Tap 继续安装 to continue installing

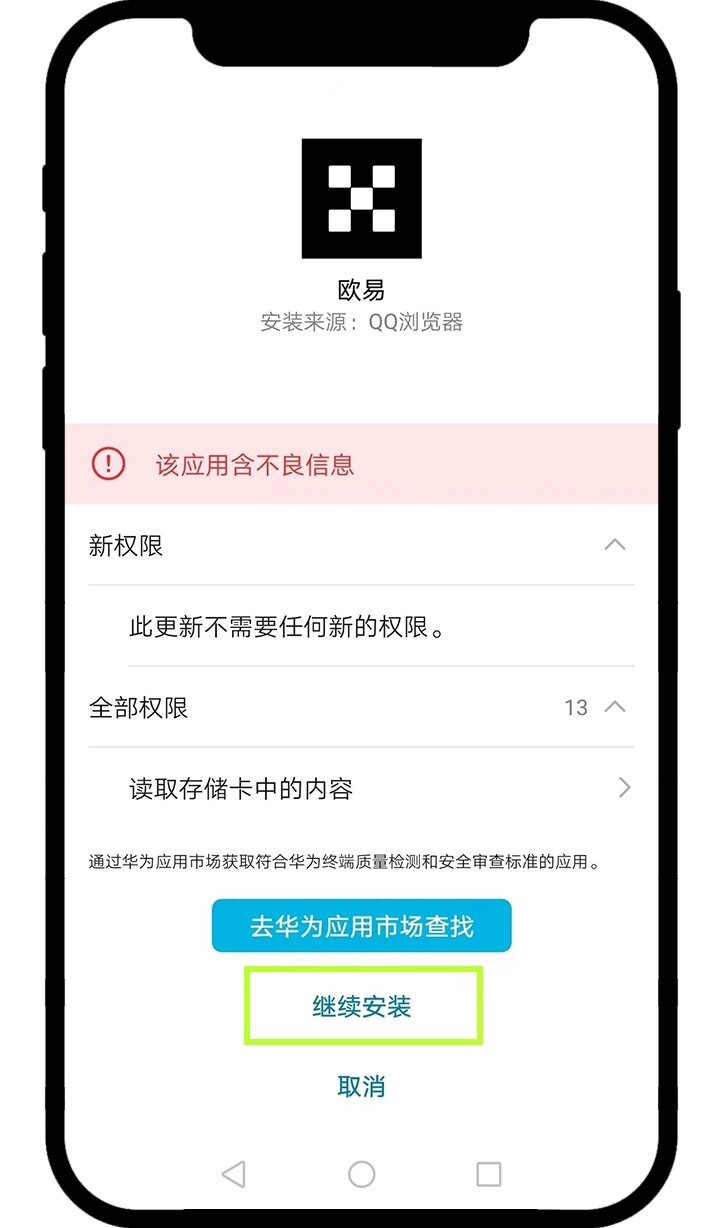(362, 1006)
